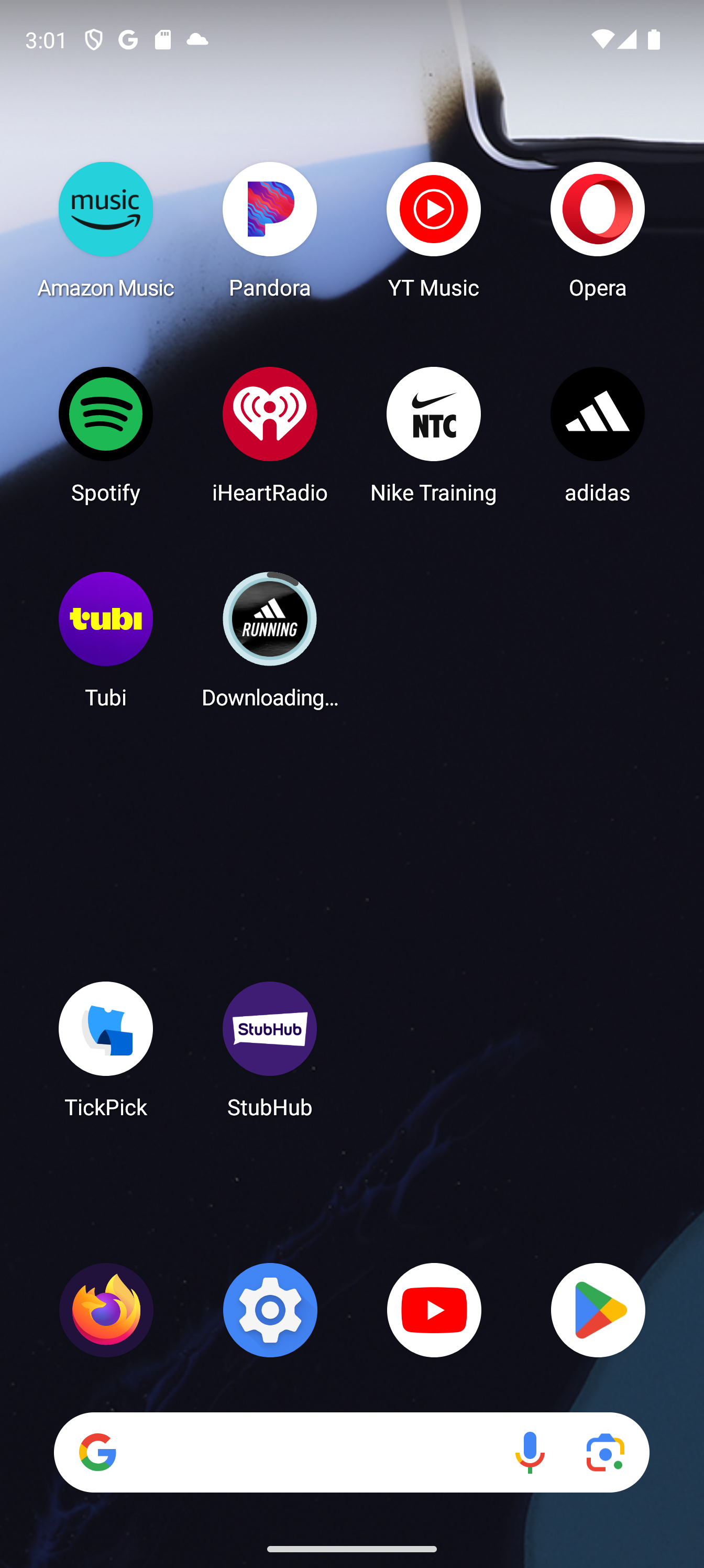The height and width of the screenshot is (1568, 704).
Task: Start a voice search with the microphone
Action: 530,1452
